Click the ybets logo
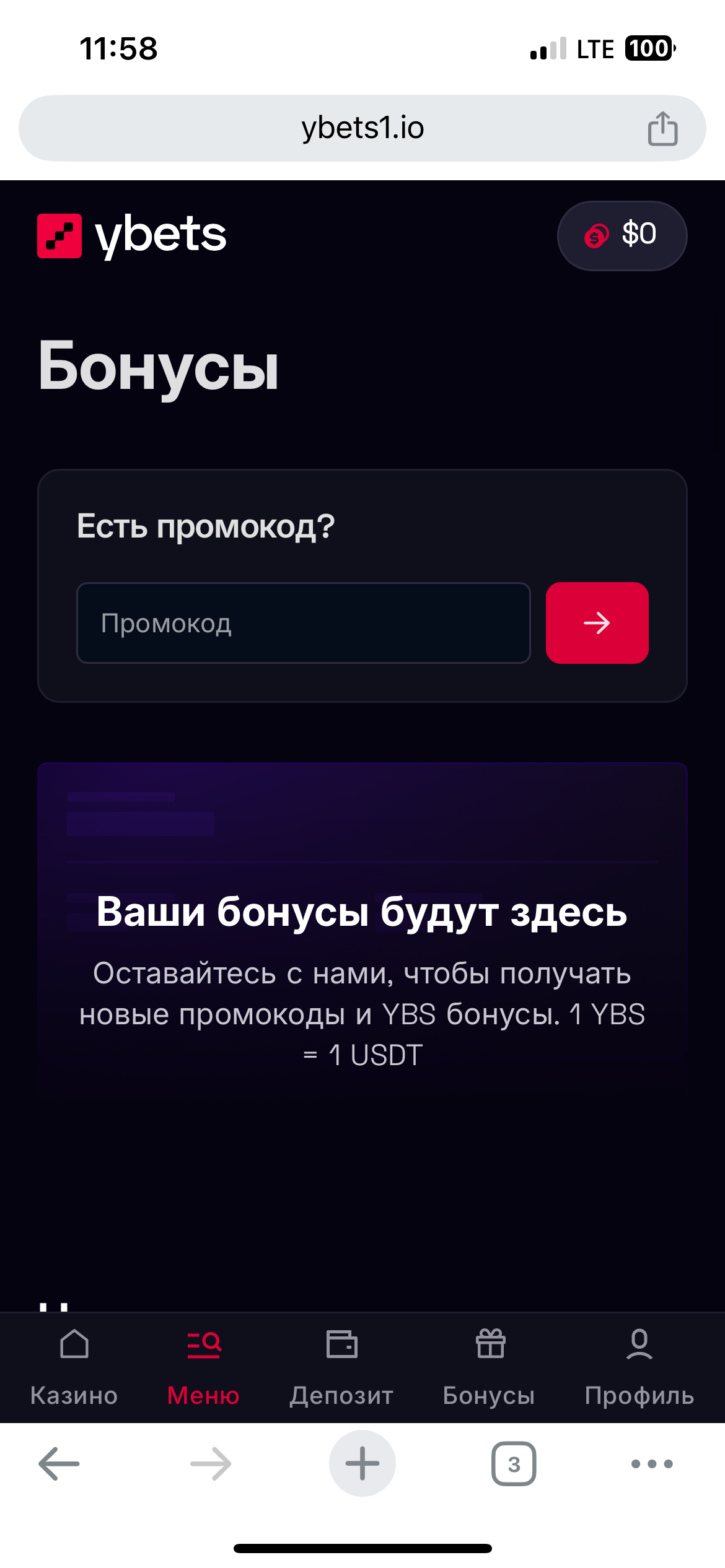This screenshot has width=725, height=1568. click(131, 235)
